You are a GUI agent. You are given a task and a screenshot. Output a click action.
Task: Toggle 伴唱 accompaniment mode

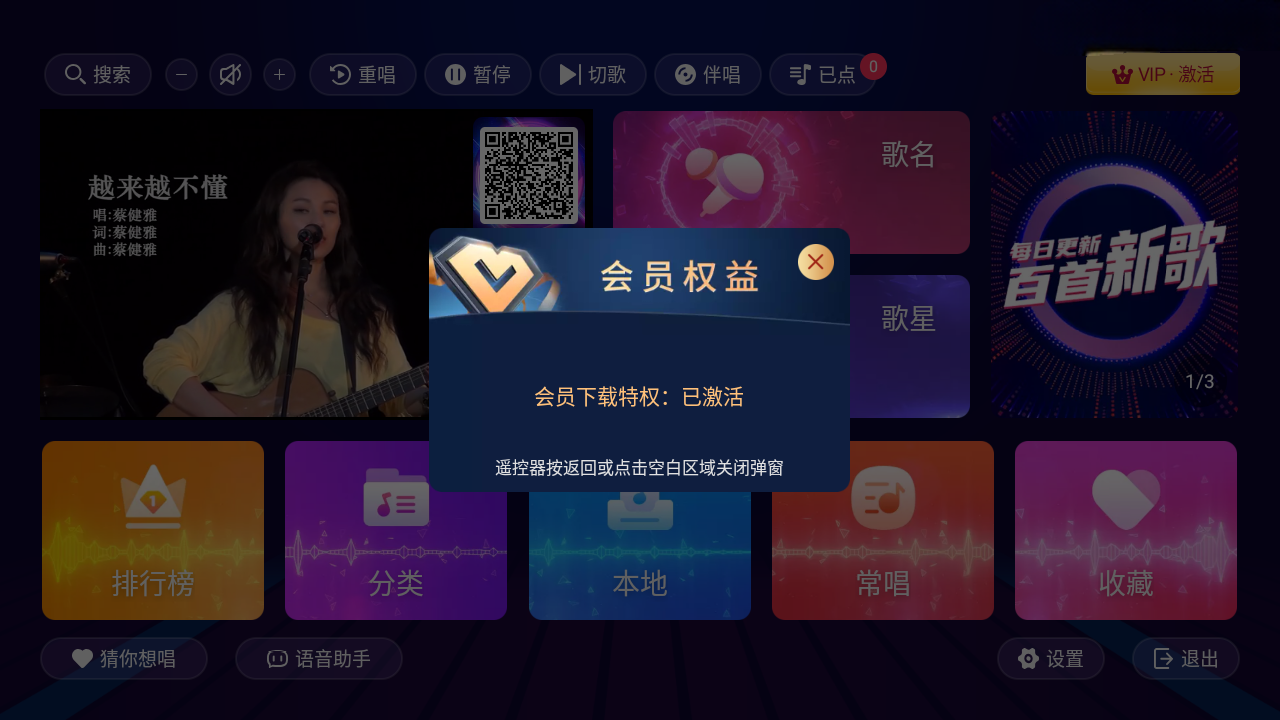[708, 75]
